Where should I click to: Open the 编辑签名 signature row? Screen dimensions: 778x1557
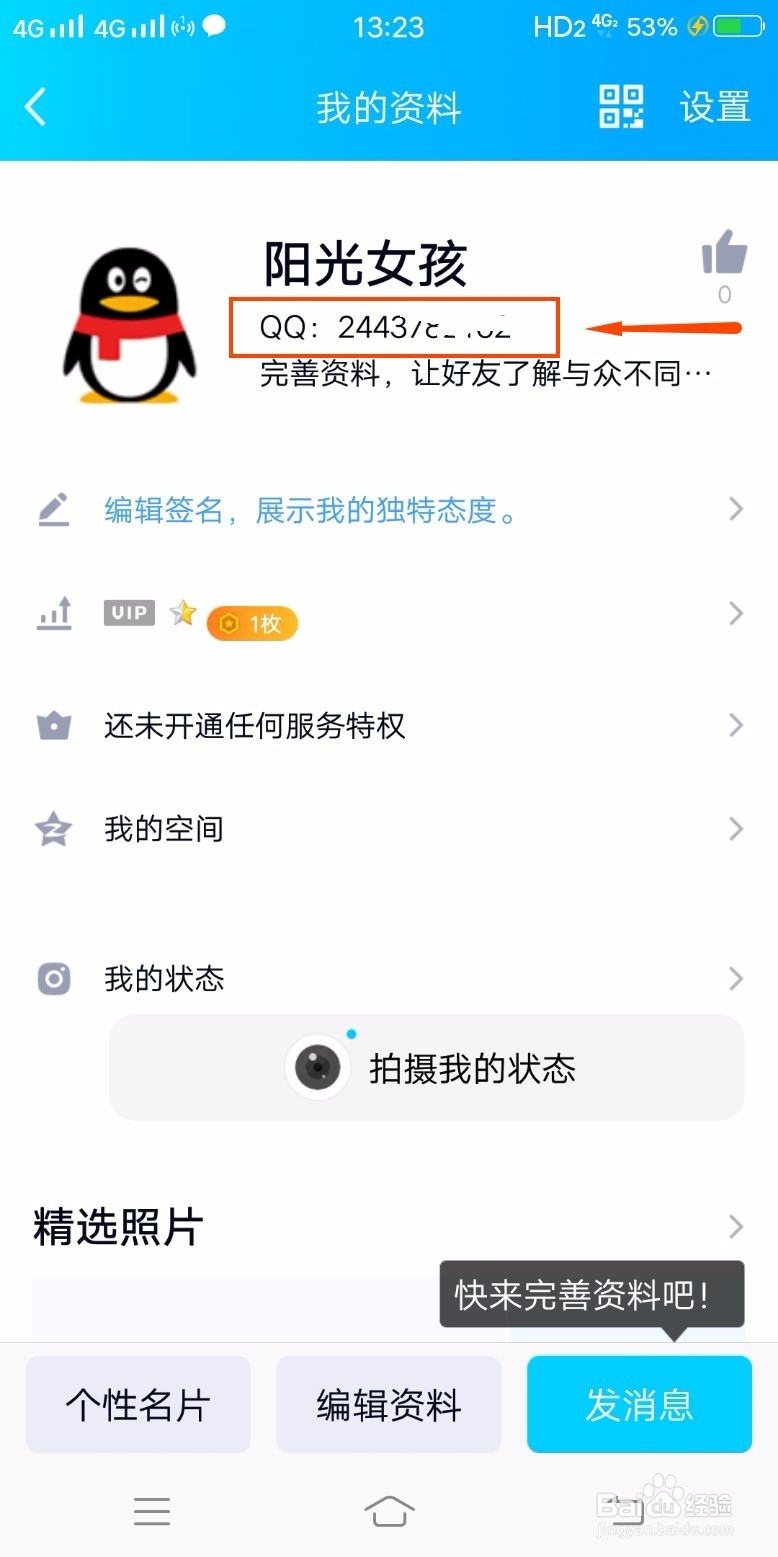389,510
